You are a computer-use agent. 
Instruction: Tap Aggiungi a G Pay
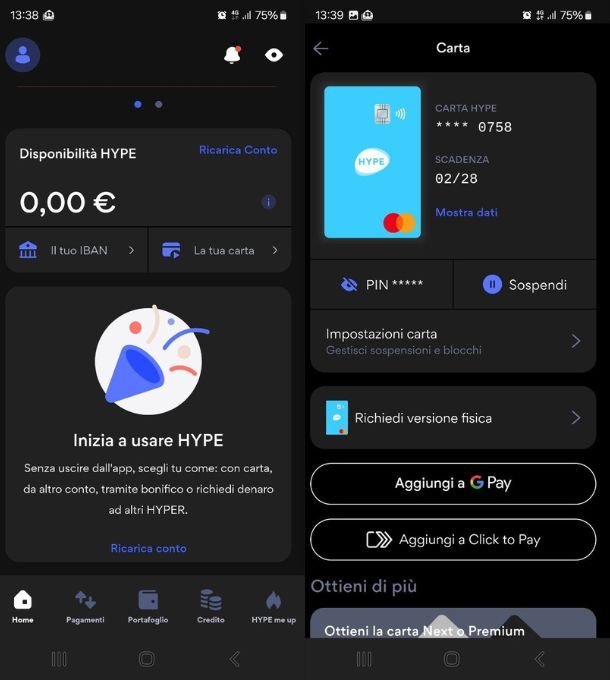tap(453, 483)
